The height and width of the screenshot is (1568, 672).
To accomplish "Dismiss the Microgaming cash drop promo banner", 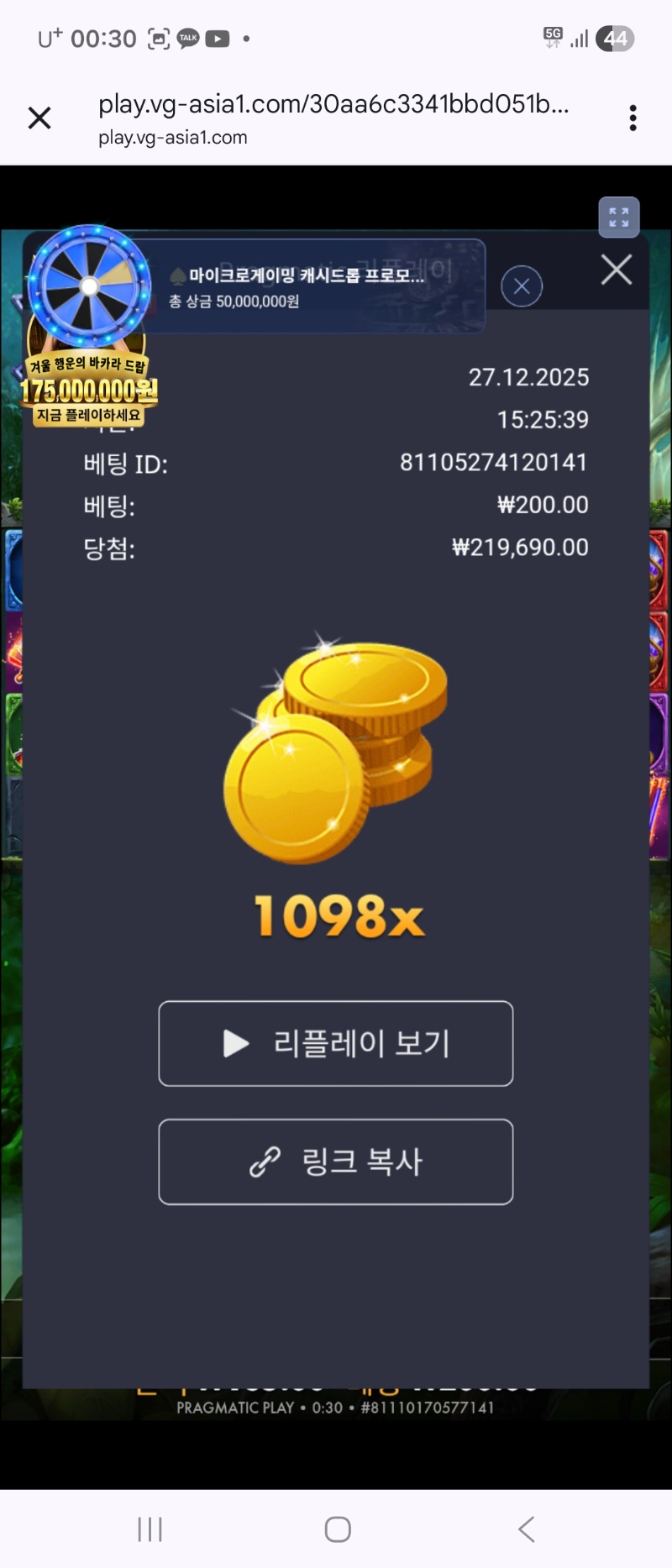I will coord(522,286).
